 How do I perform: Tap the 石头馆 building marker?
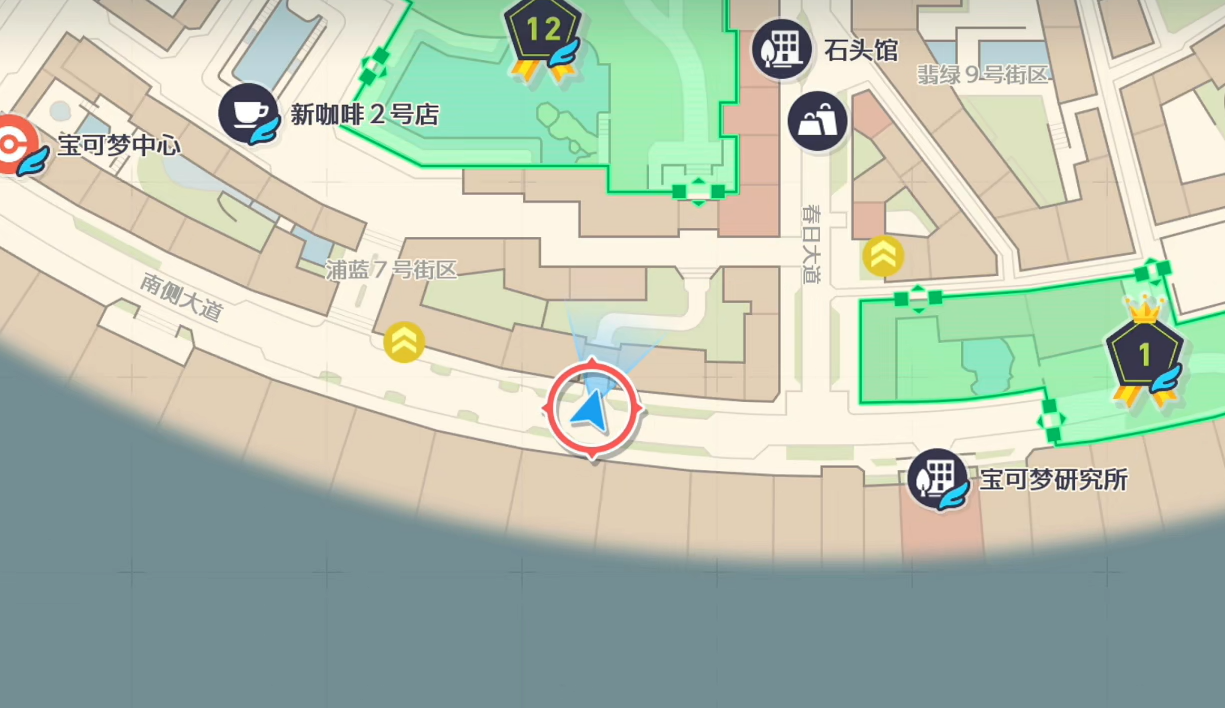pos(781,49)
